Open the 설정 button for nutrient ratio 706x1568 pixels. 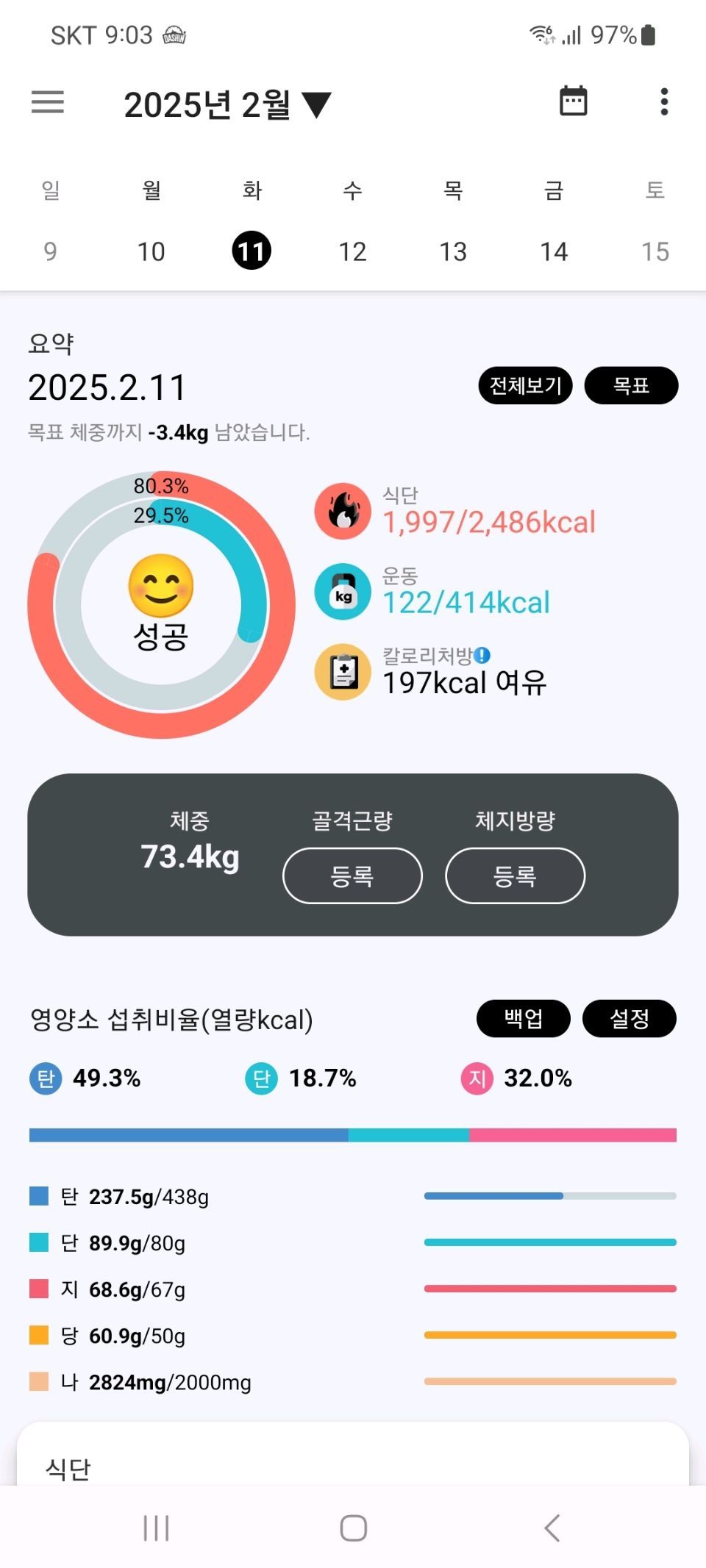[x=629, y=1018]
